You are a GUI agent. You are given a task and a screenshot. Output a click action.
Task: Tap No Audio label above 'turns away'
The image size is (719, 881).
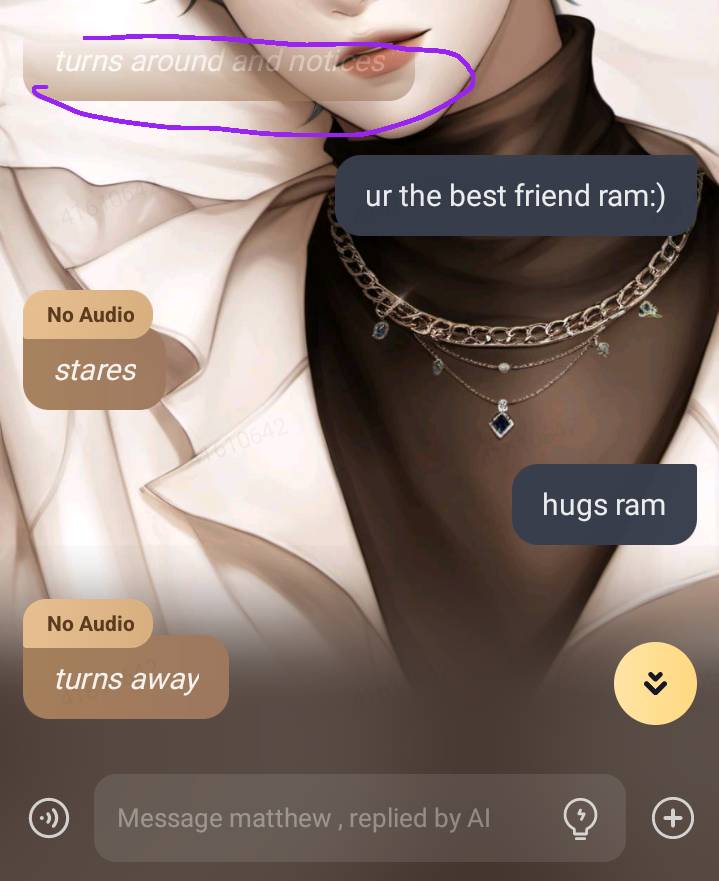(90, 624)
